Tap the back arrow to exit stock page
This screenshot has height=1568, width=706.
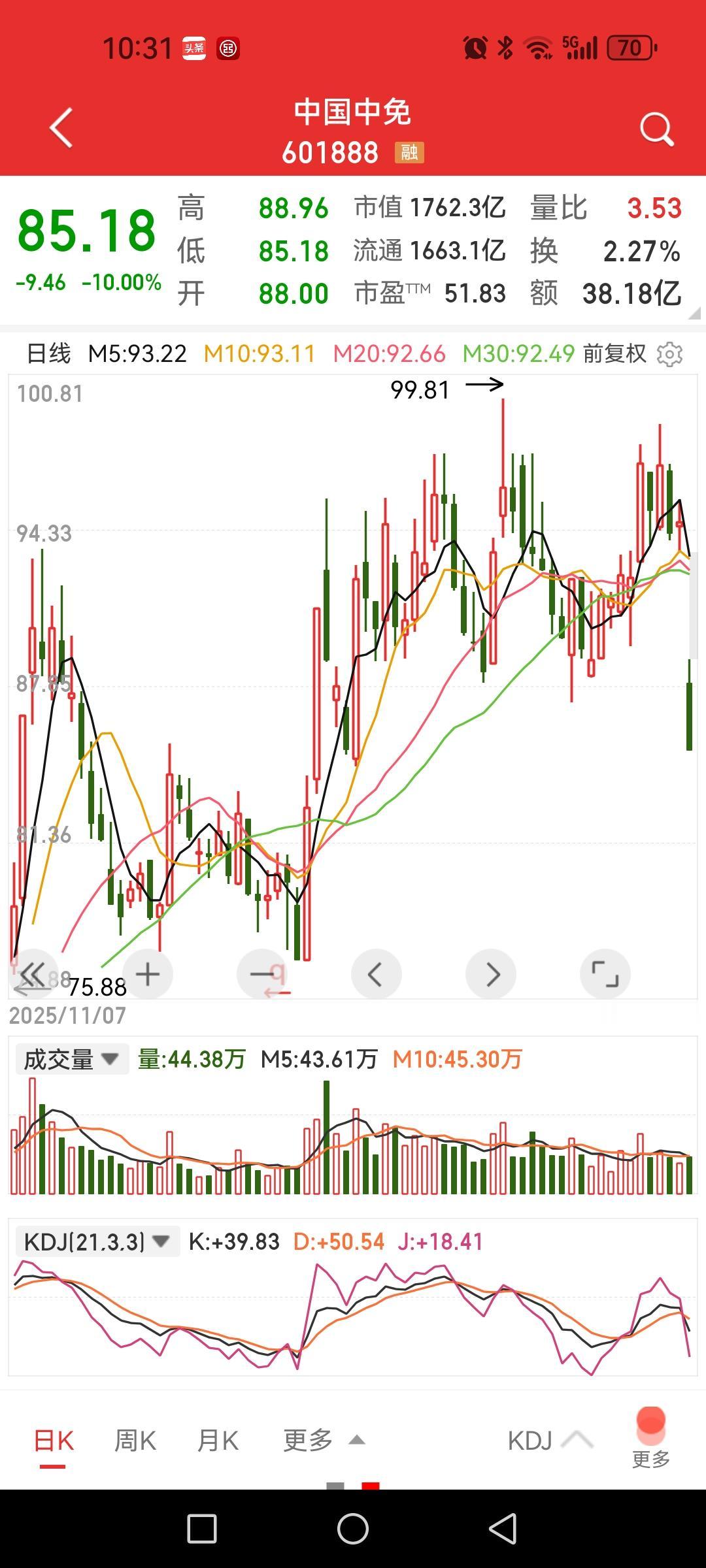pos(59,126)
